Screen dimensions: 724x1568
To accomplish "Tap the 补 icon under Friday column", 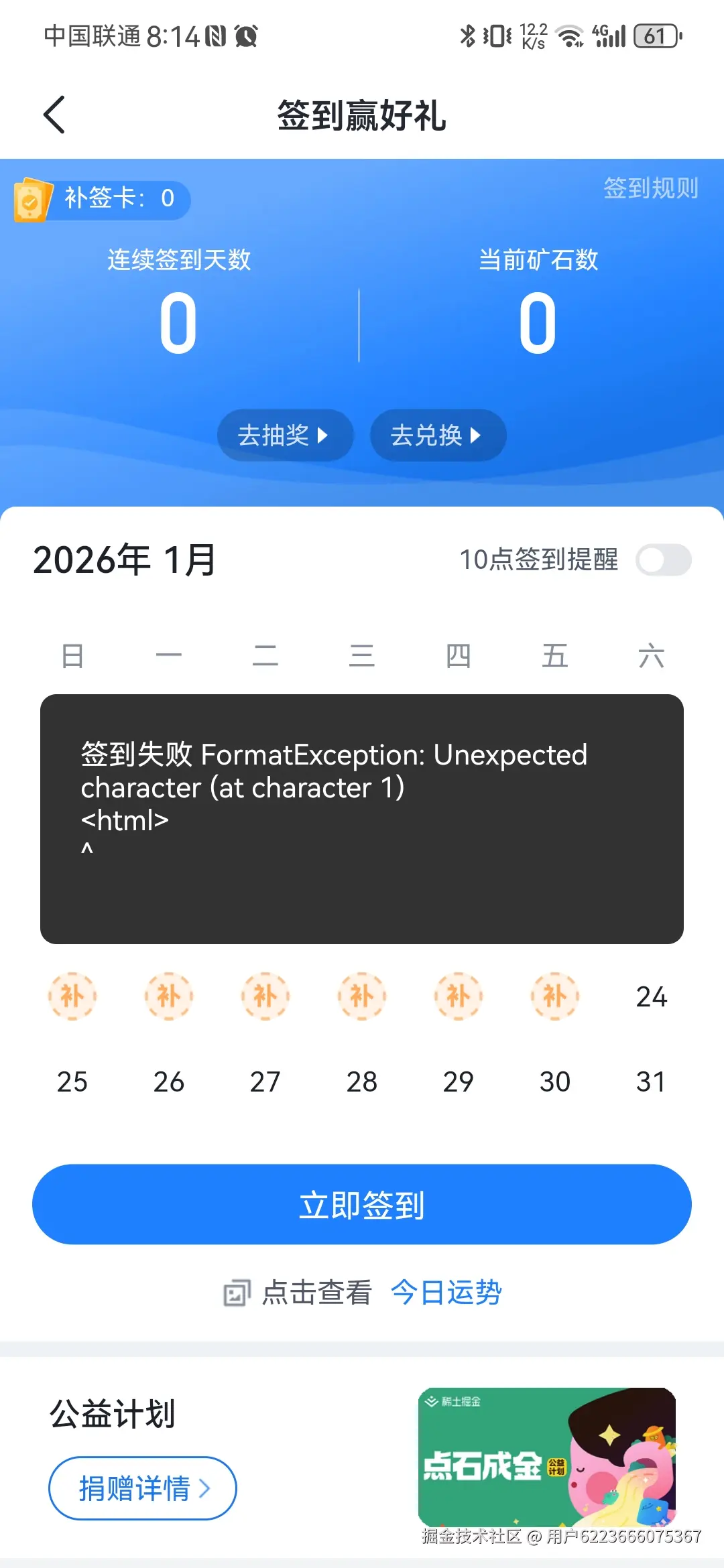I will (x=554, y=996).
